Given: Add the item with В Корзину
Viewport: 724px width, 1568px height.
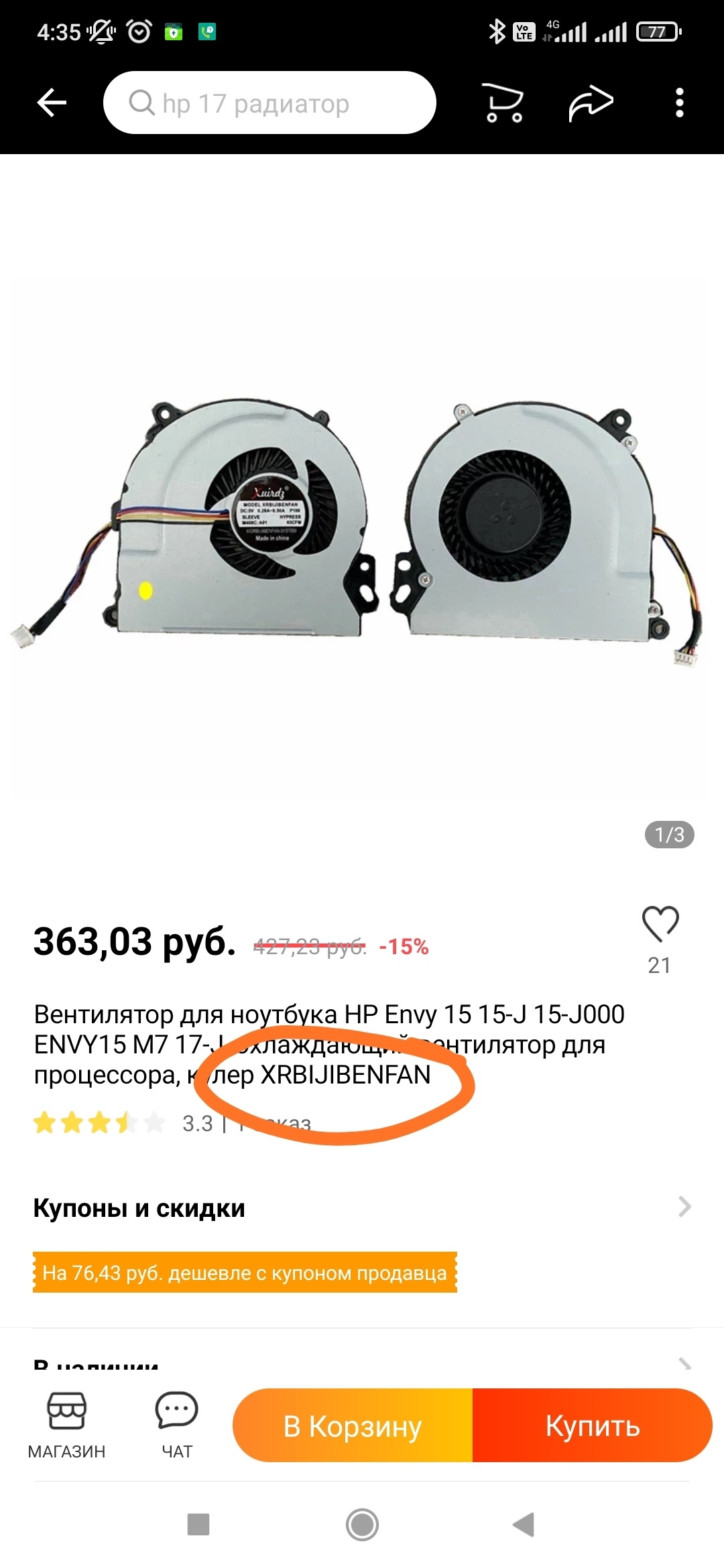Looking at the screenshot, I should pos(353,1425).
